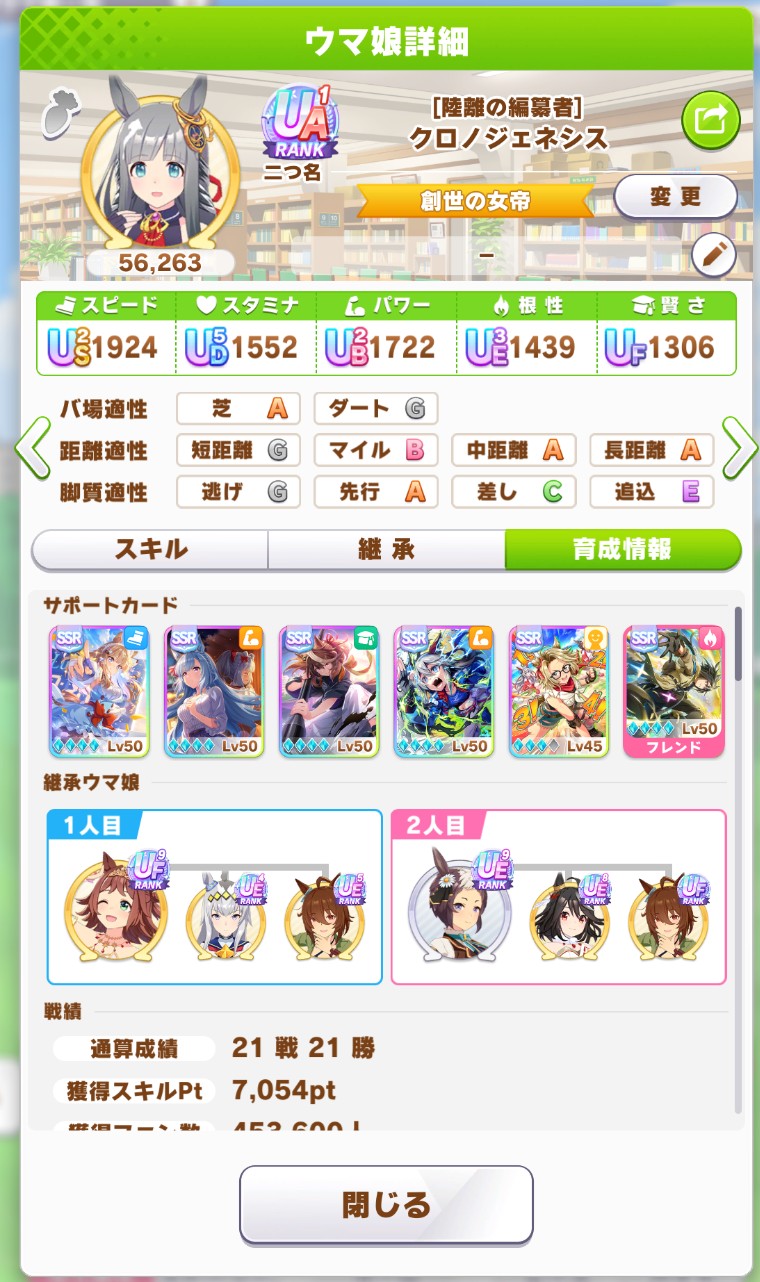Switch to the 継承 tab
This screenshot has height=1282, width=760.
tap(386, 549)
